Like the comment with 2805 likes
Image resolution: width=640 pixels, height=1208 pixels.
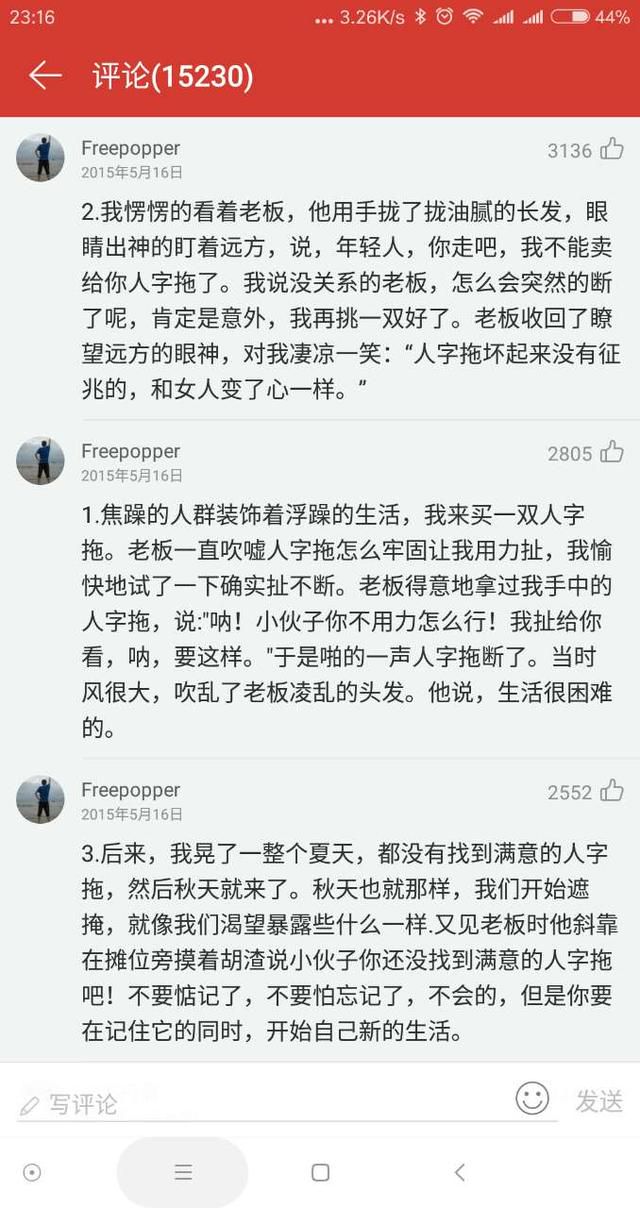[611, 453]
